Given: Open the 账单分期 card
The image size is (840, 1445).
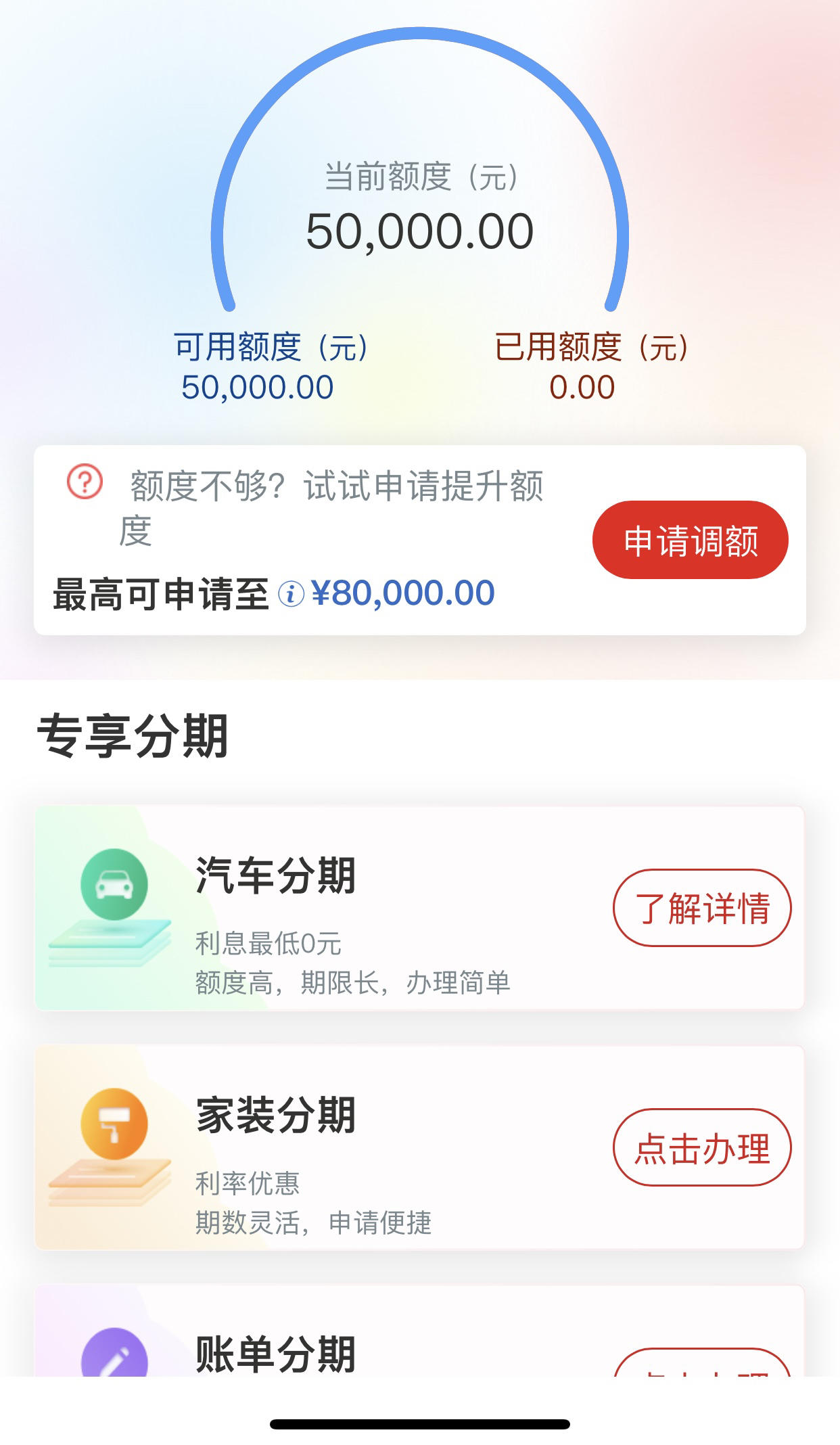Looking at the screenshot, I should (419, 1331).
